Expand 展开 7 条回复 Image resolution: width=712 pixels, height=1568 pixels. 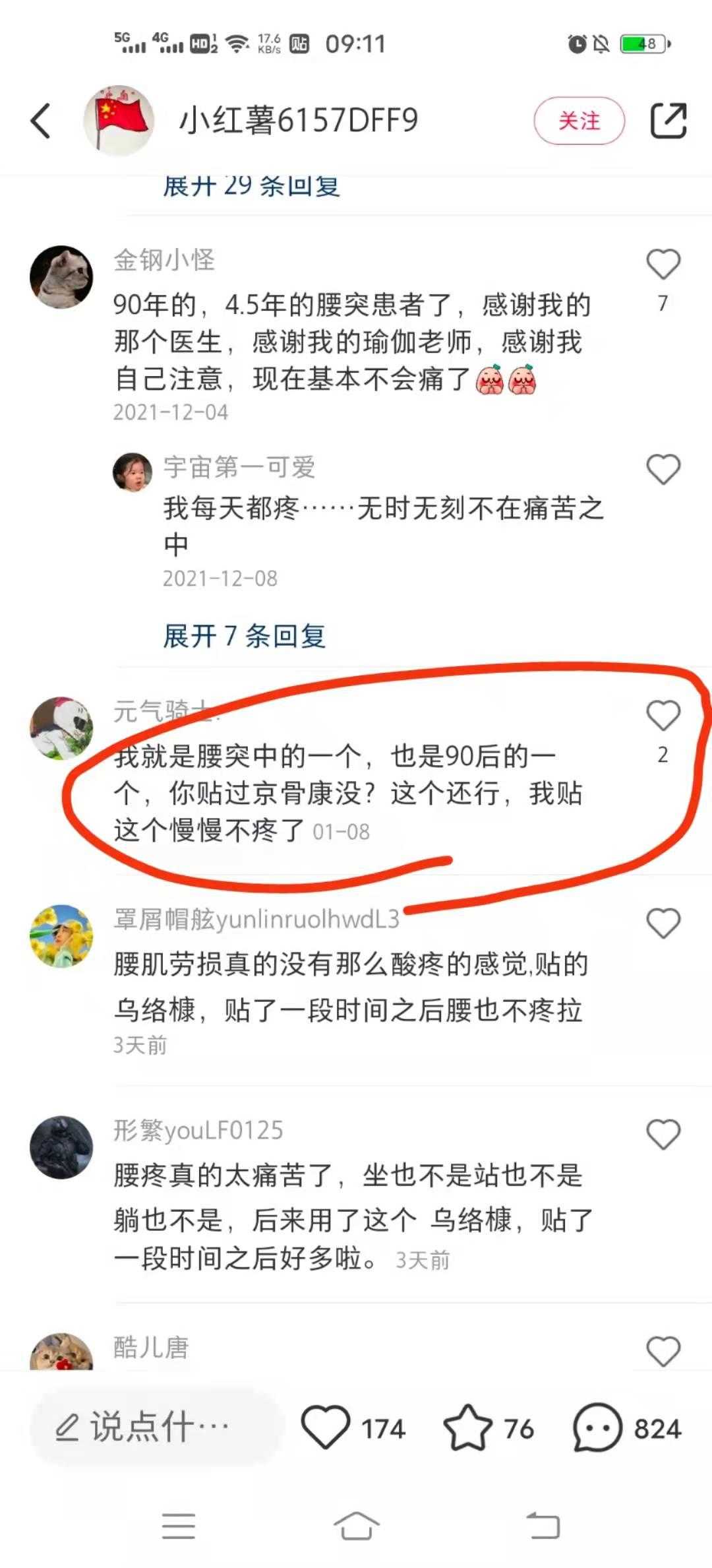pos(245,636)
